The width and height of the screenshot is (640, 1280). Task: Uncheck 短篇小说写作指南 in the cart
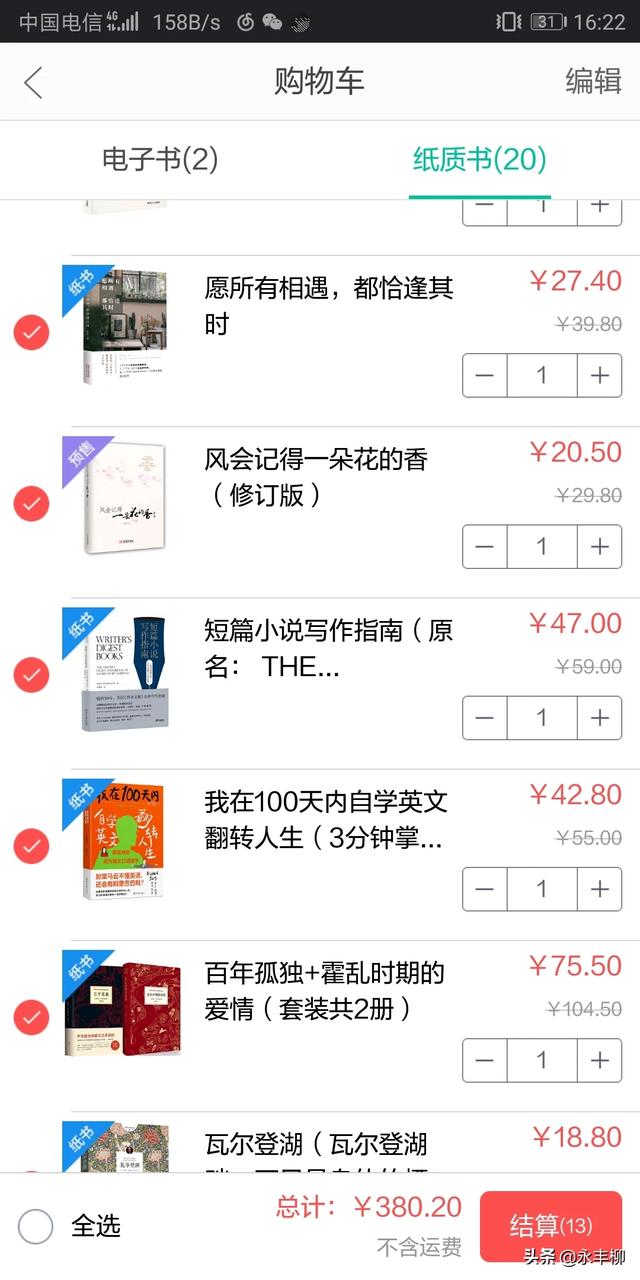[31, 674]
